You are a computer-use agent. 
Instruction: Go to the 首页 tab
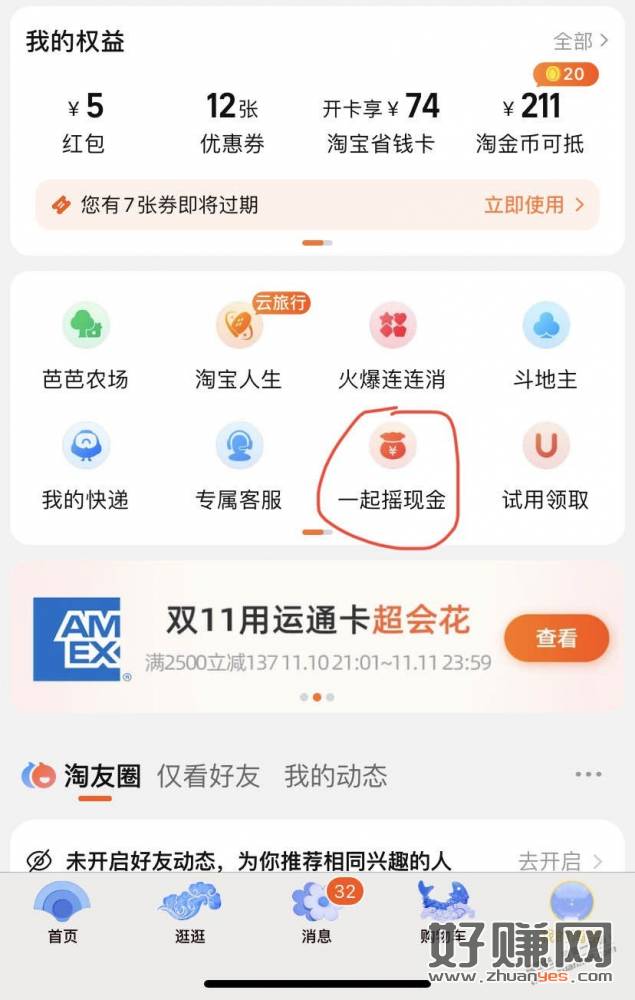pyautogui.click(x=62, y=914)
